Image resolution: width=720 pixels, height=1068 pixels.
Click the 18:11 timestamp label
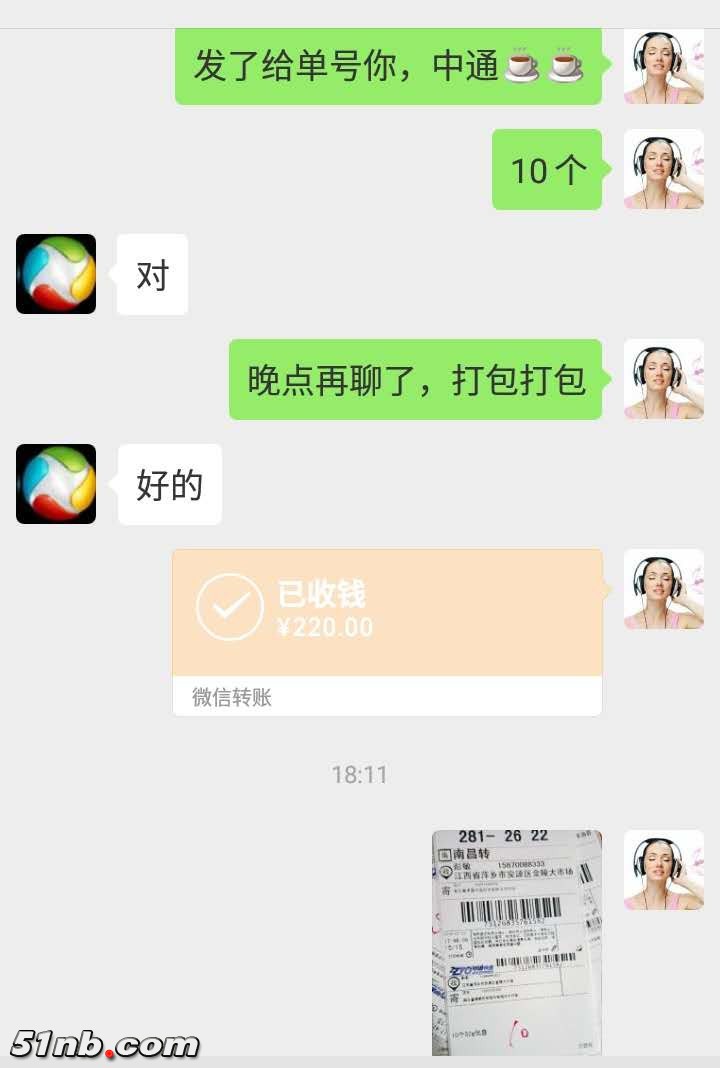coord(360,773)
